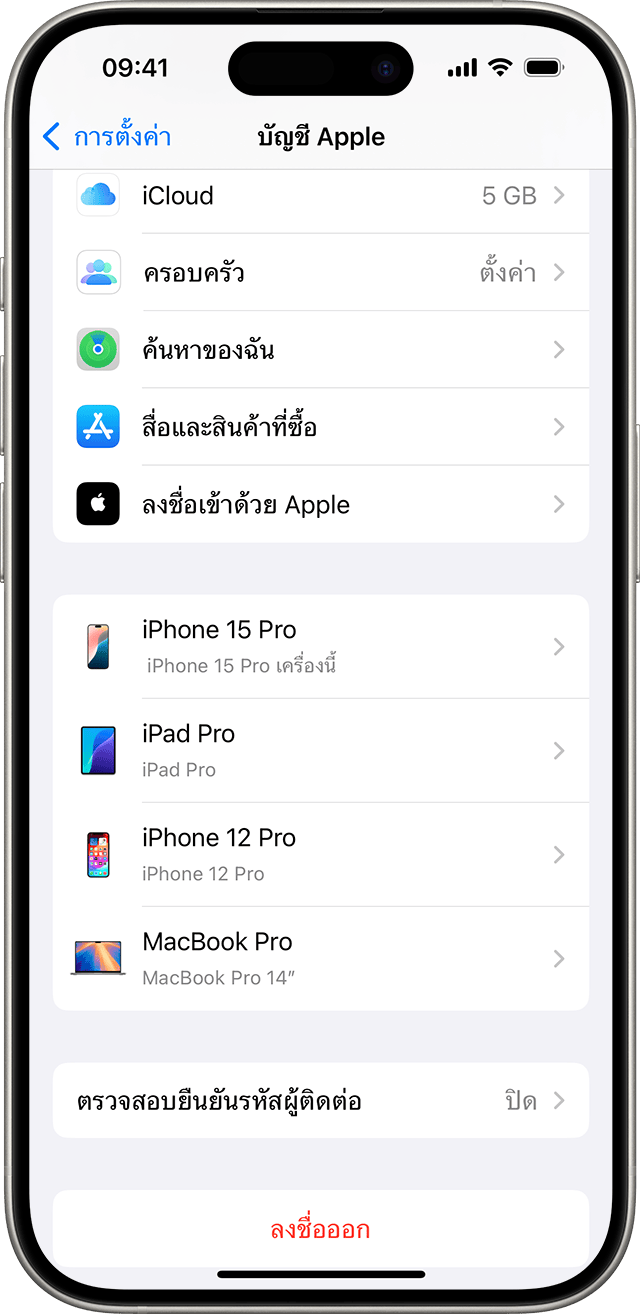View iPad Pro device details

click(321, 751)
